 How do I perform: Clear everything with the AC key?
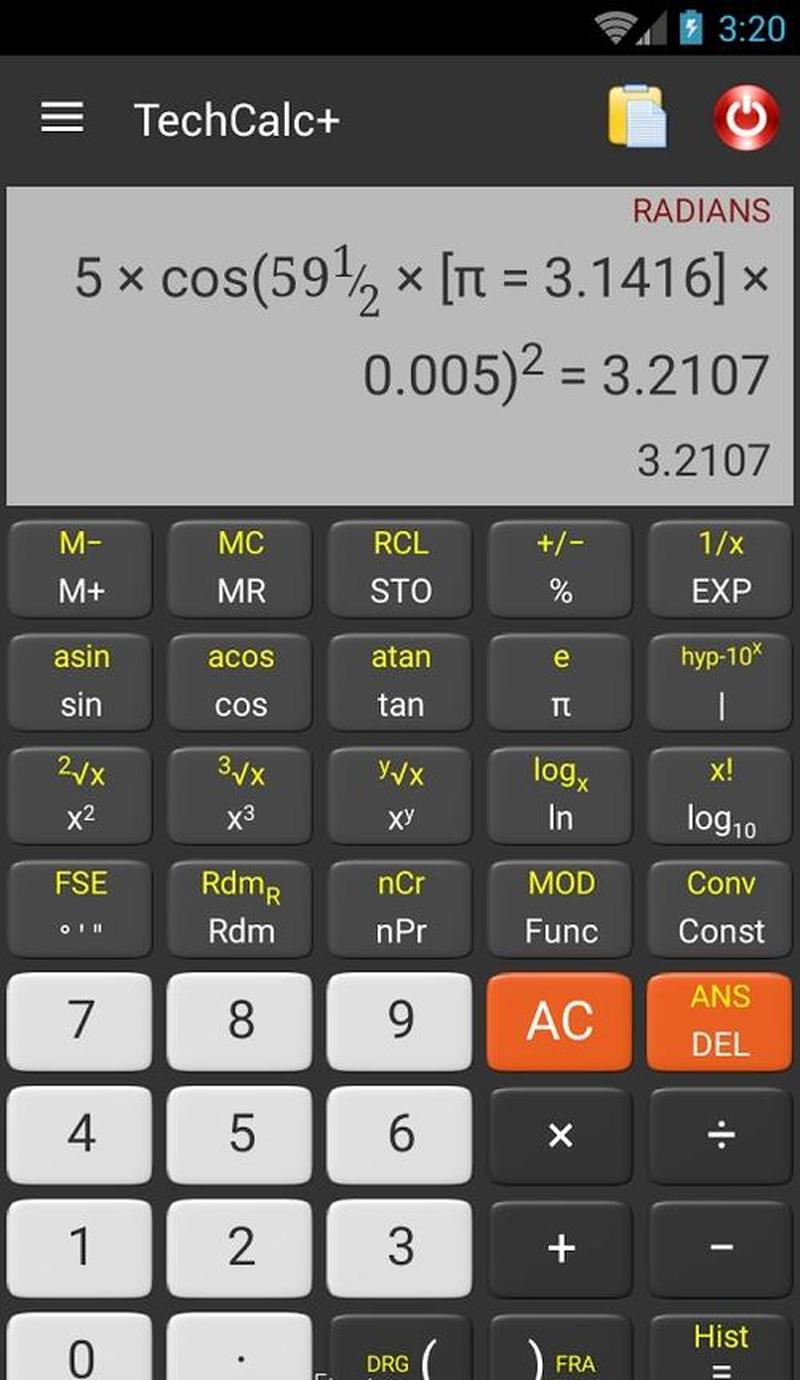pos(560,1021)
